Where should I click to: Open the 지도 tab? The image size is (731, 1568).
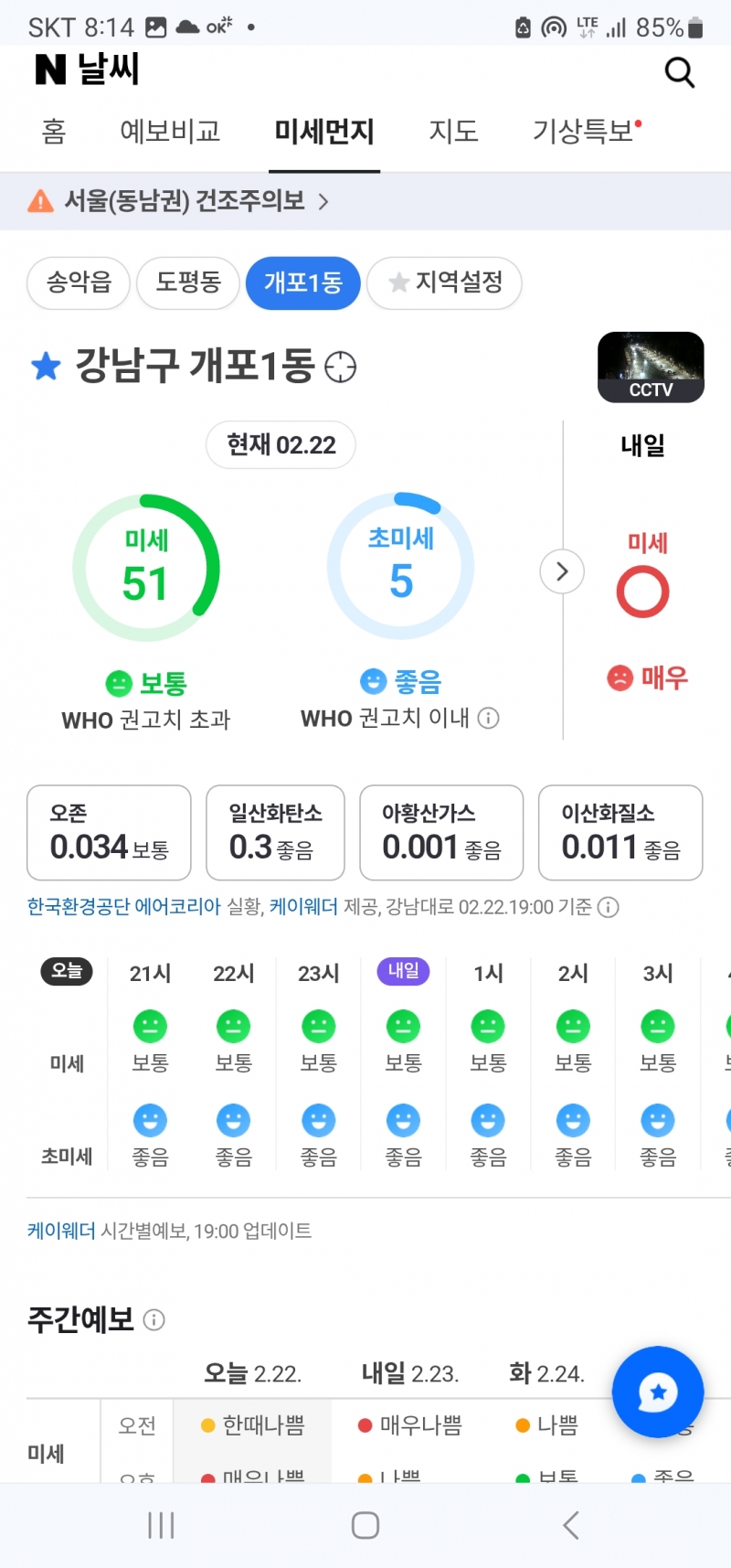[453, 132]
